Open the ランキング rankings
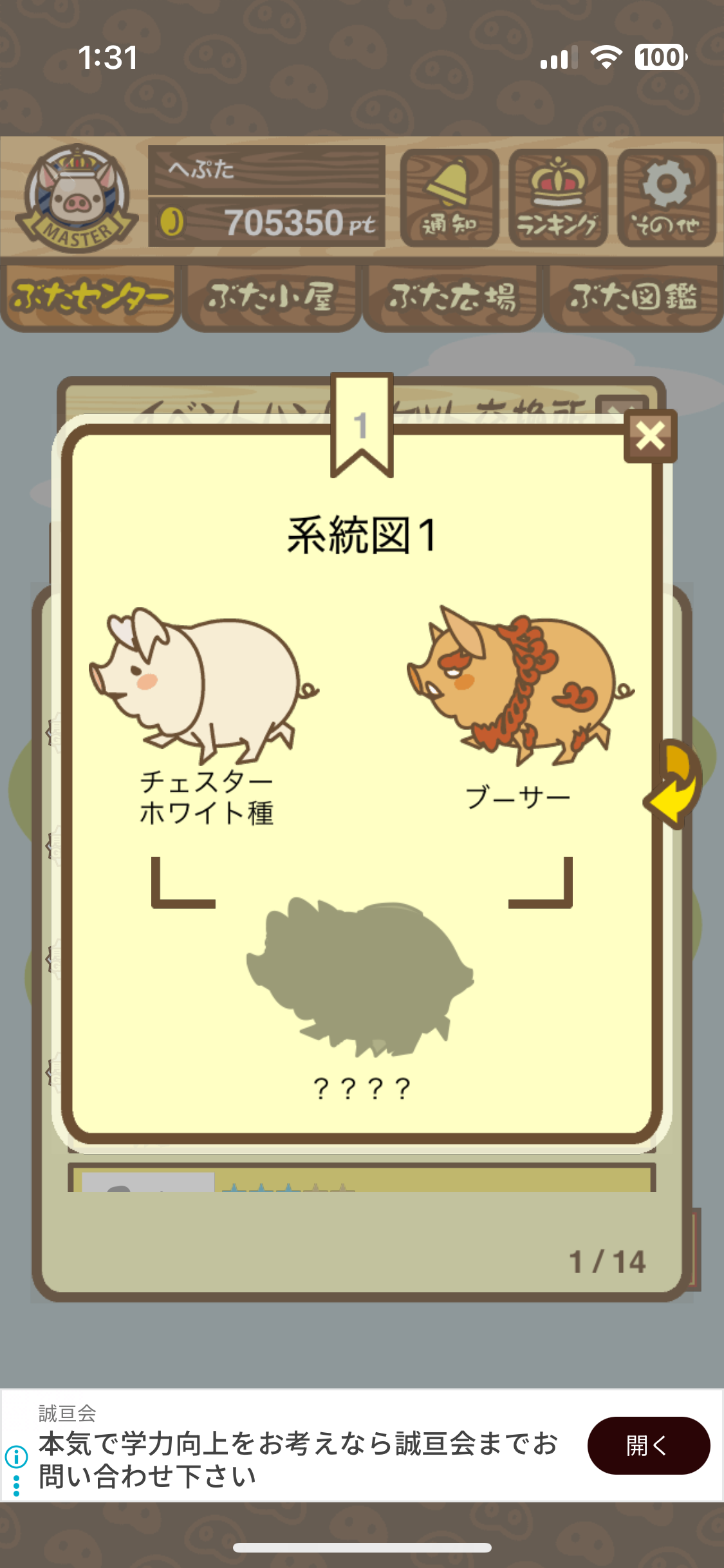Image resolution: width=724 pixels, height=1568 pixels. tap(558, 198)
